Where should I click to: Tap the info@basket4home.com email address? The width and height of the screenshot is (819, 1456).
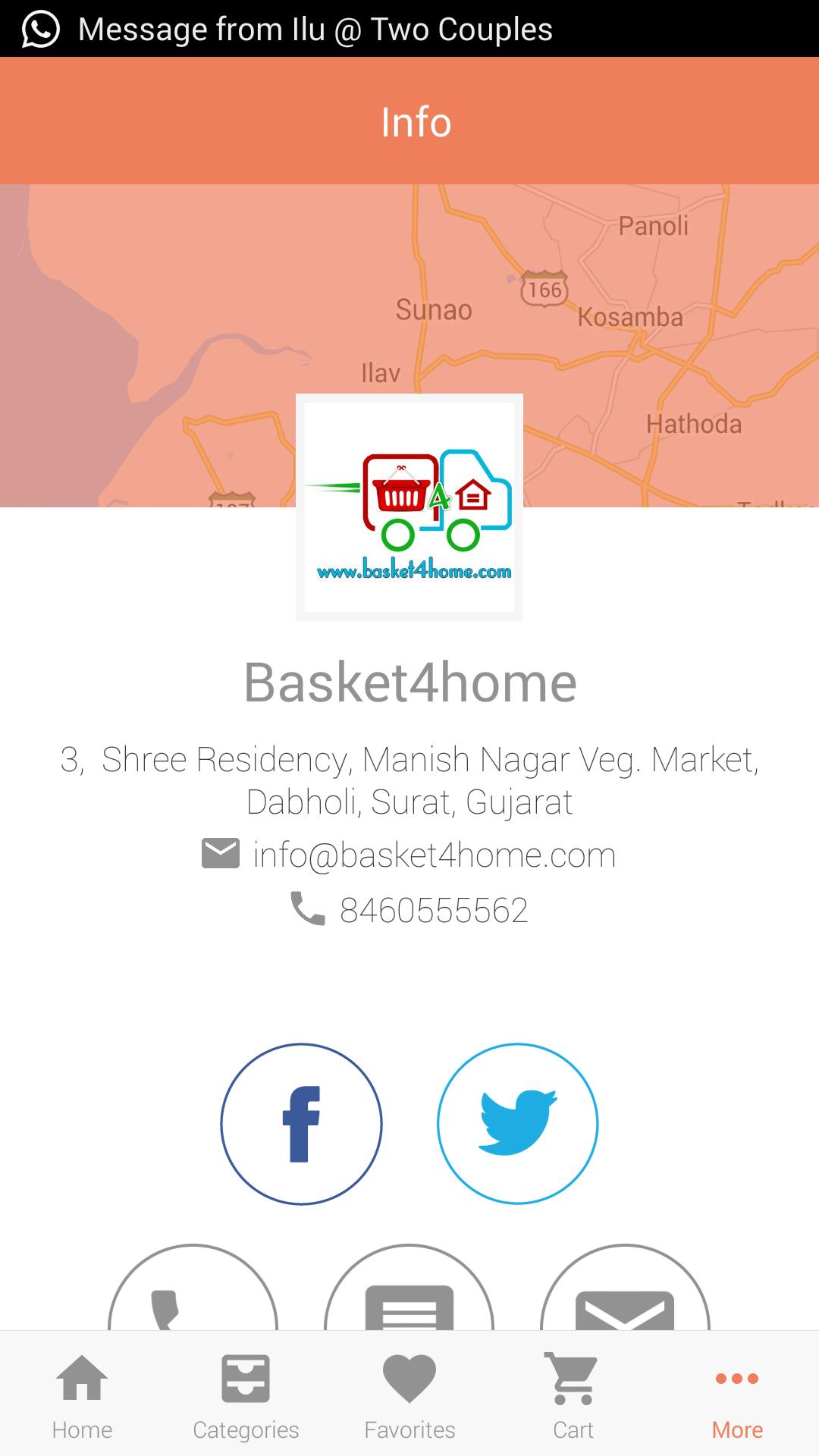pyautogui.click(x=434, y=855)
